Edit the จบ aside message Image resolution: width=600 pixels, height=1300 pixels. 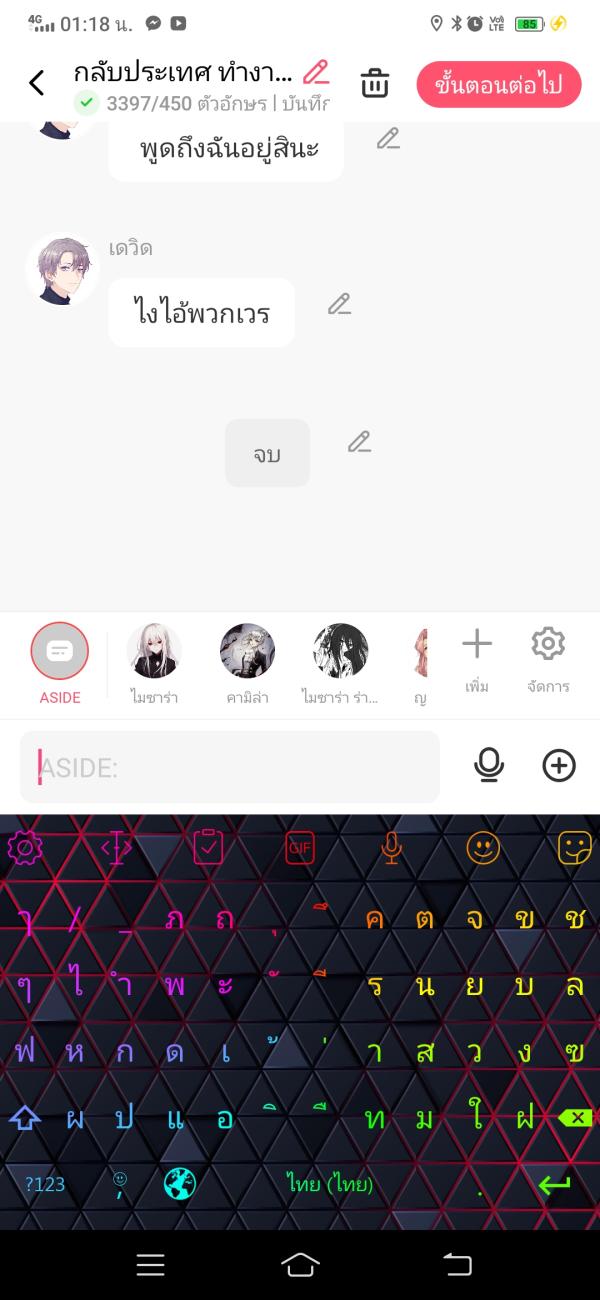tap(359, 441)
